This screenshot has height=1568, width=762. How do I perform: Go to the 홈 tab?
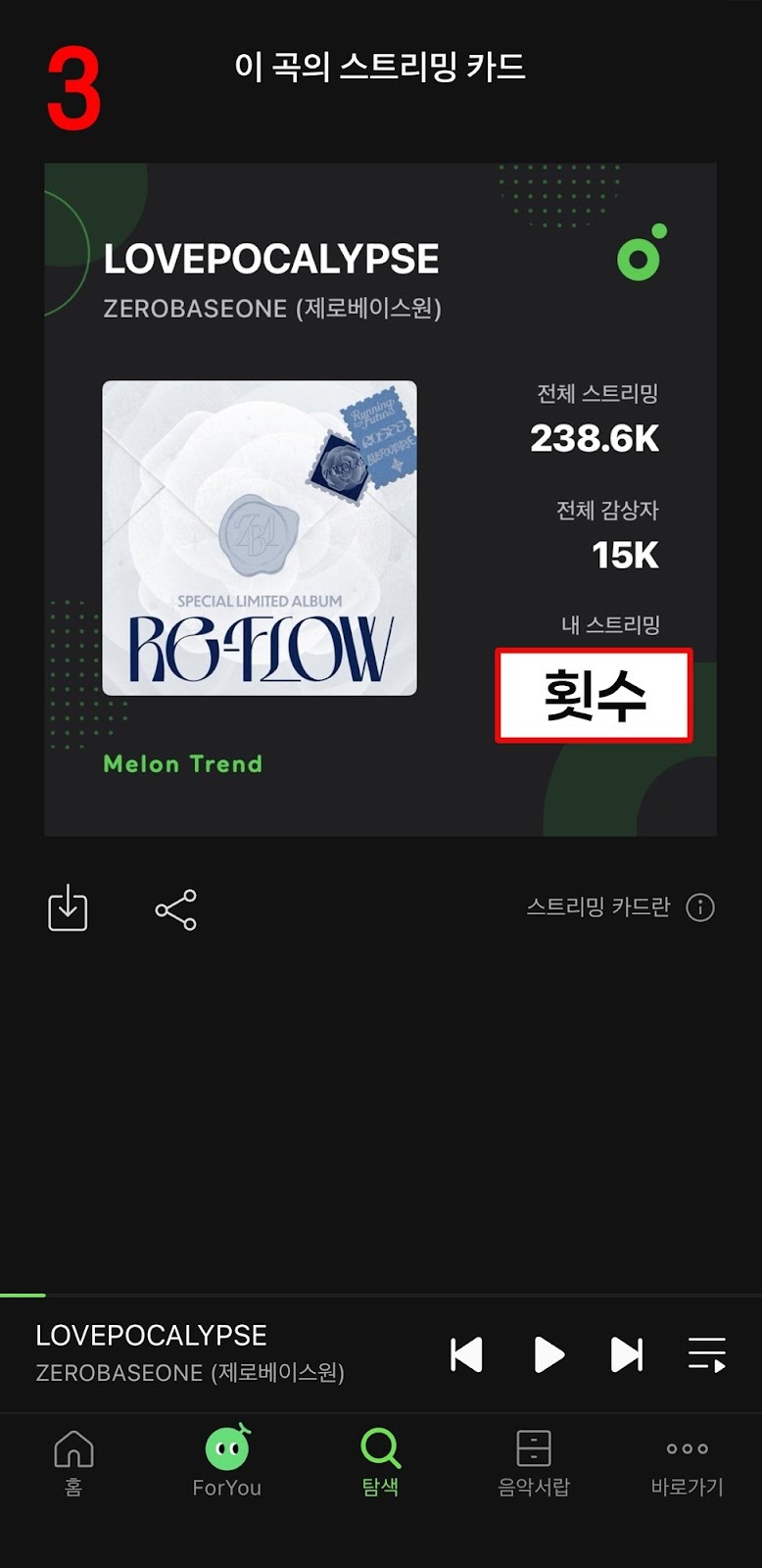(73, 1462)
